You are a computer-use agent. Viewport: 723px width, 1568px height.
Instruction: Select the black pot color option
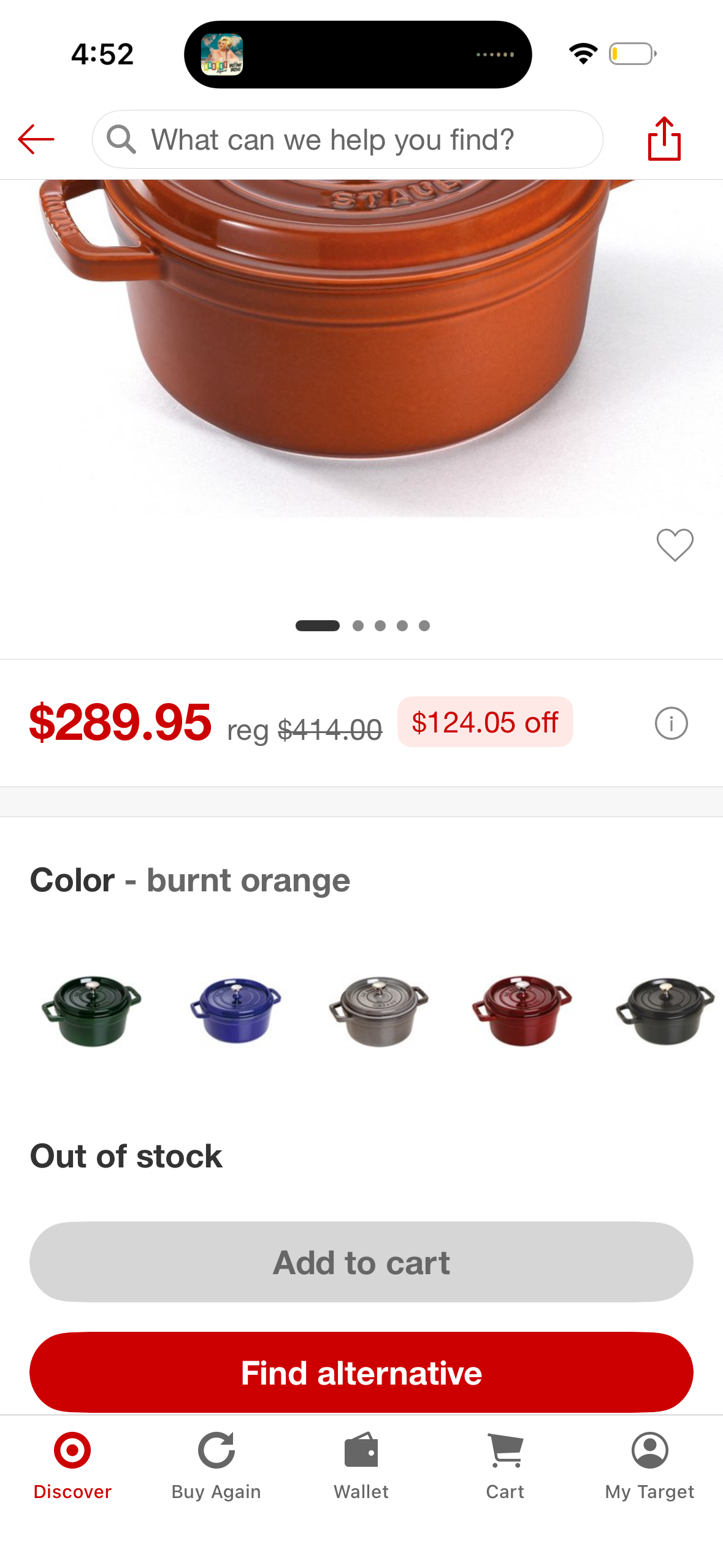coord(665,1012)
